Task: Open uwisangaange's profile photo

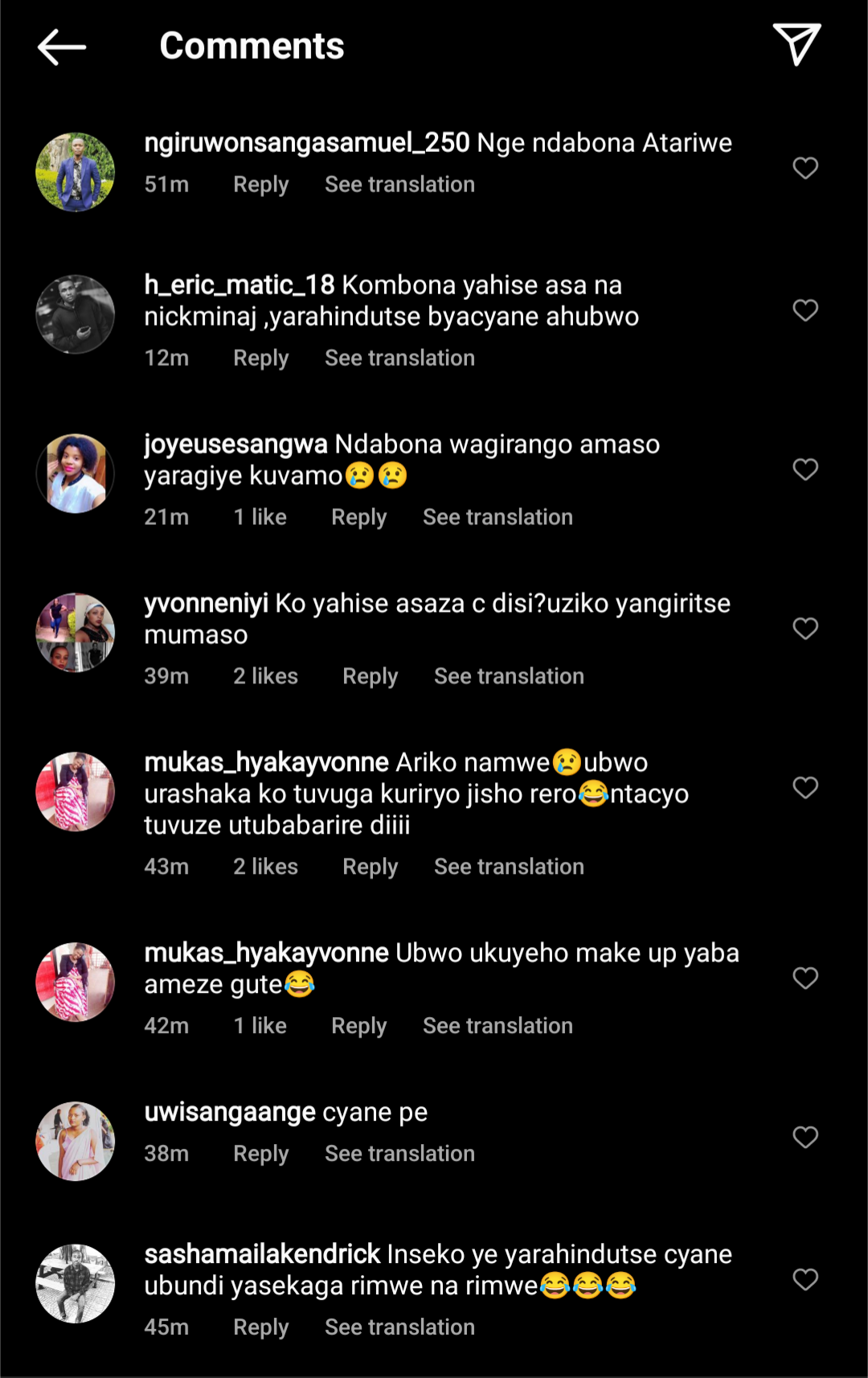Action: coord(76,1142)
